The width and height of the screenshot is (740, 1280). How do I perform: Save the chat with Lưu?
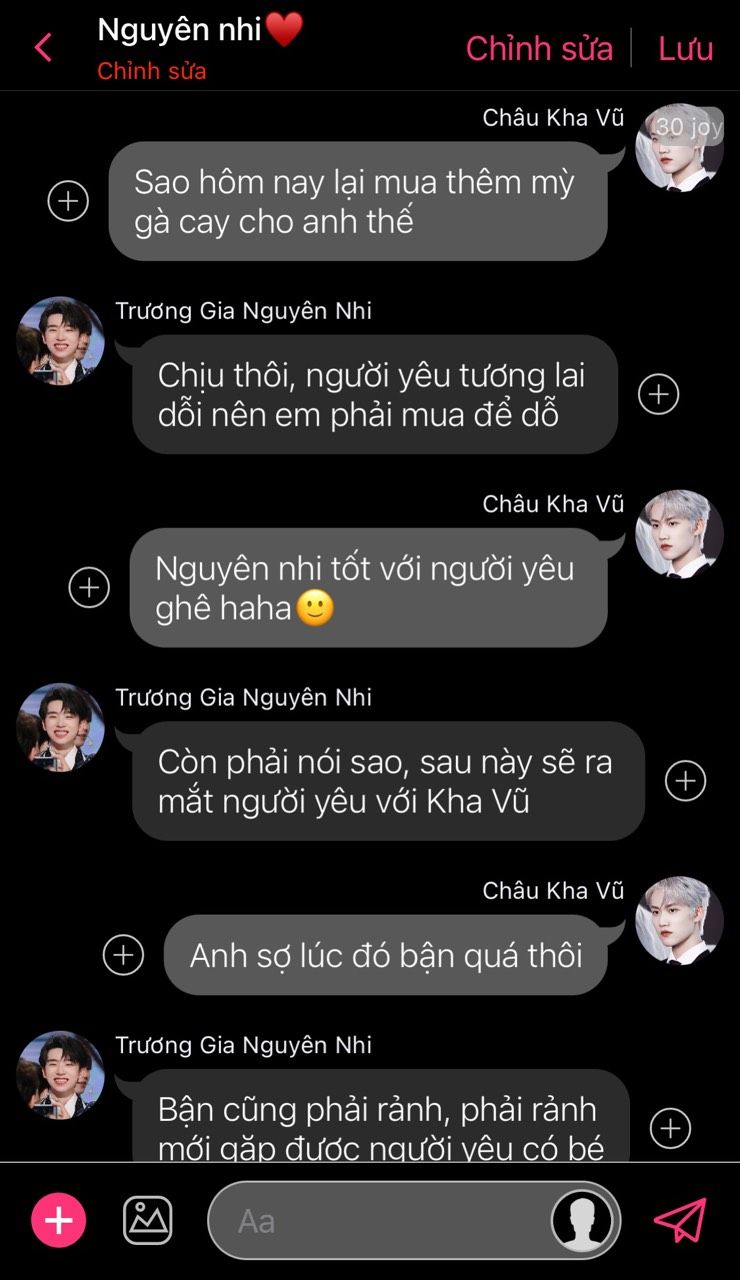click(x=685, y=48)
